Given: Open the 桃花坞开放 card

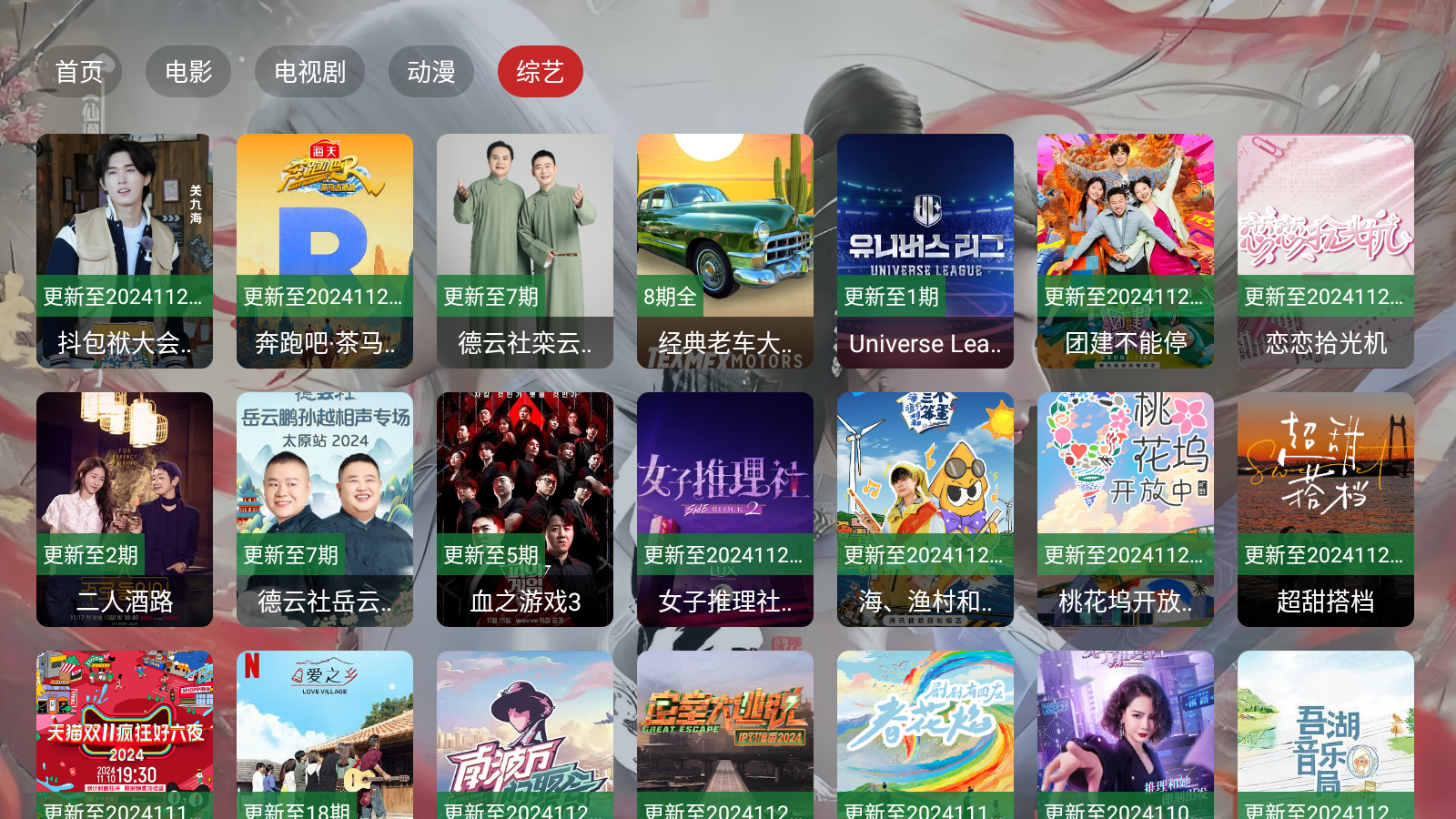Looking at the screenshot, I should point(1126,509).
